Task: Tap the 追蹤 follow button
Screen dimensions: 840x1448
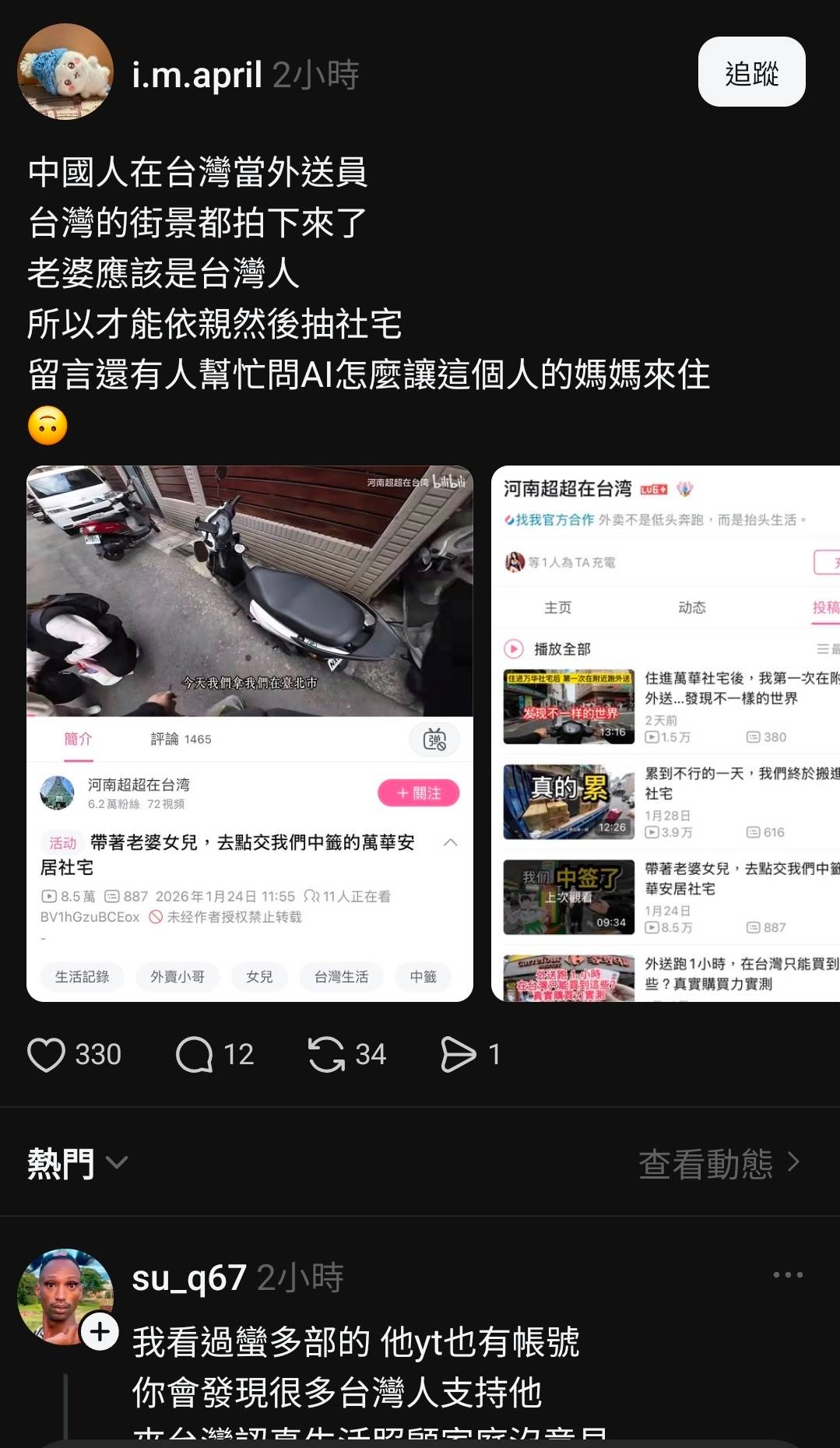Action: (x=751, y=72)
